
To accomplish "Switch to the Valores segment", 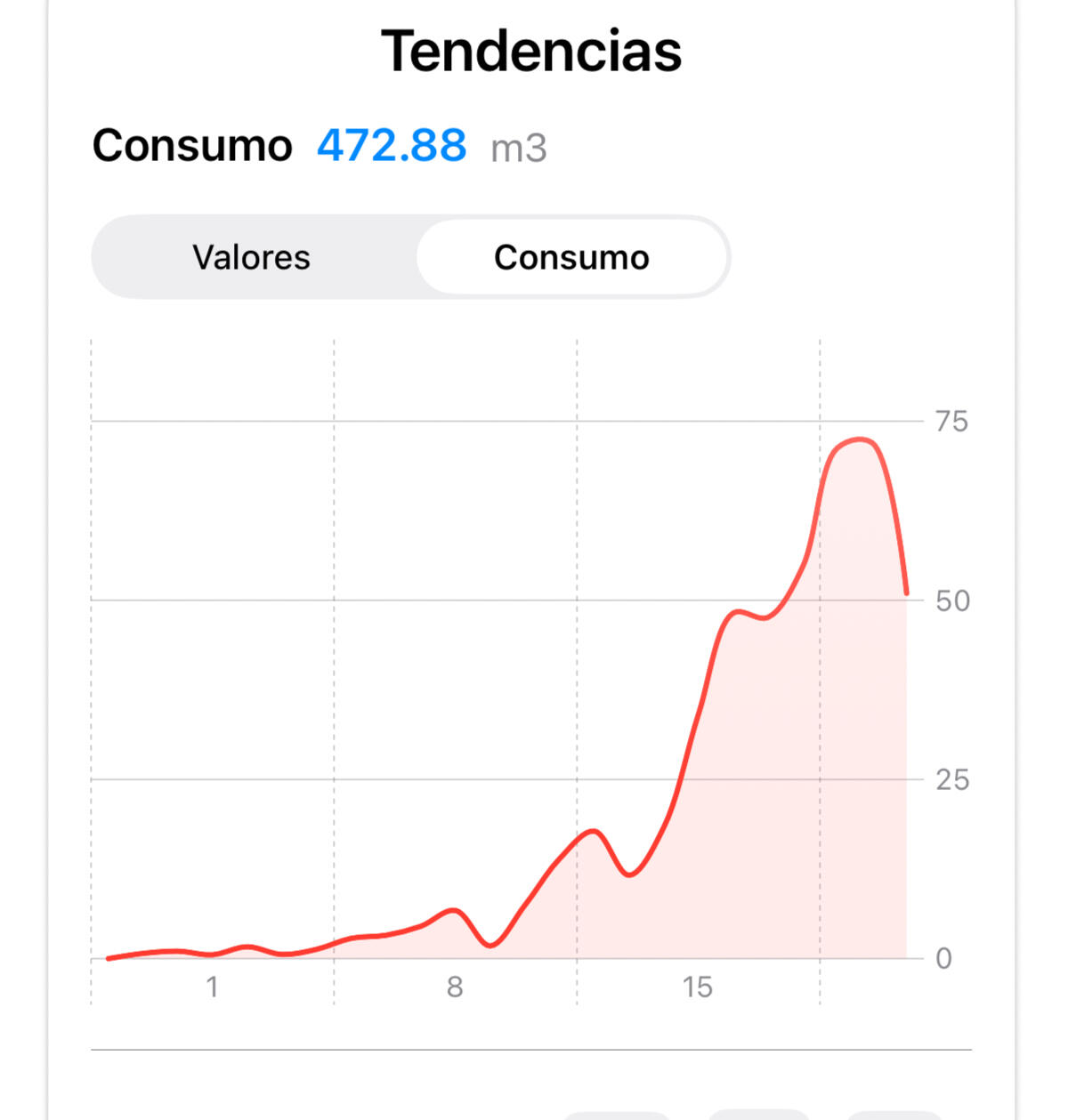I will pyautogui.click(x=252, y=258).
